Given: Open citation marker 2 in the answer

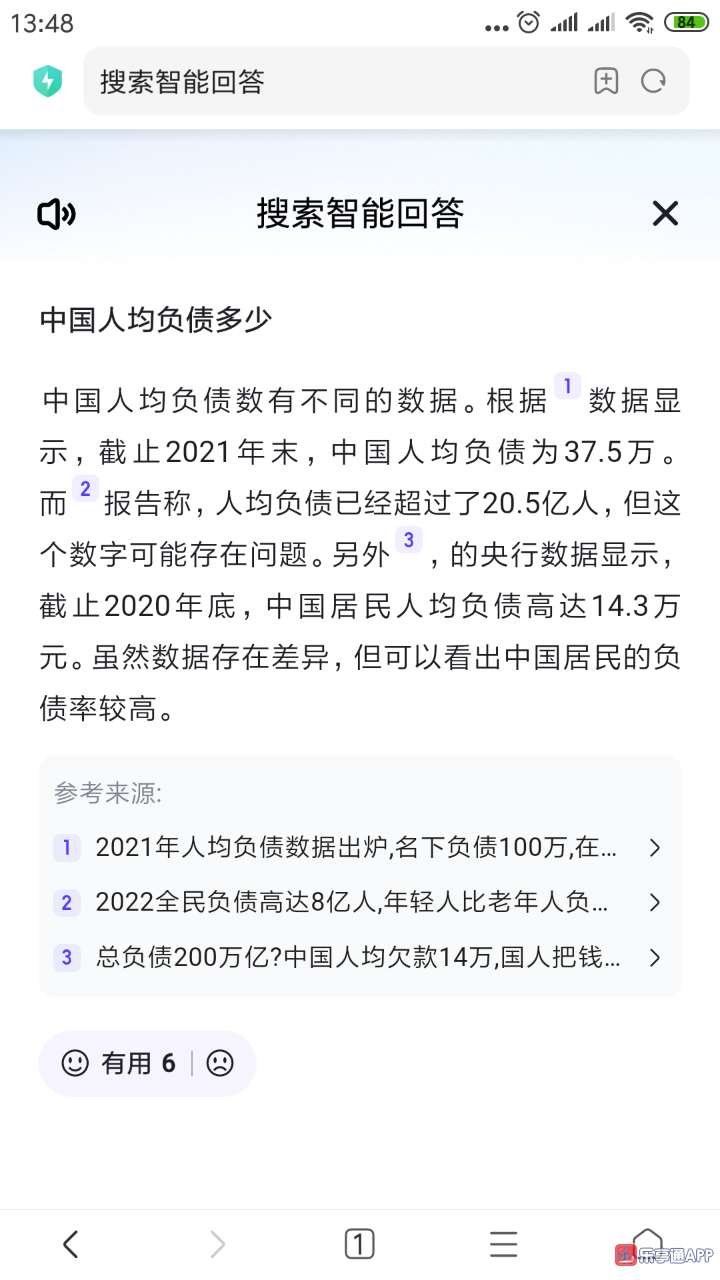Looking at the screenshot, I should point(85,490).
